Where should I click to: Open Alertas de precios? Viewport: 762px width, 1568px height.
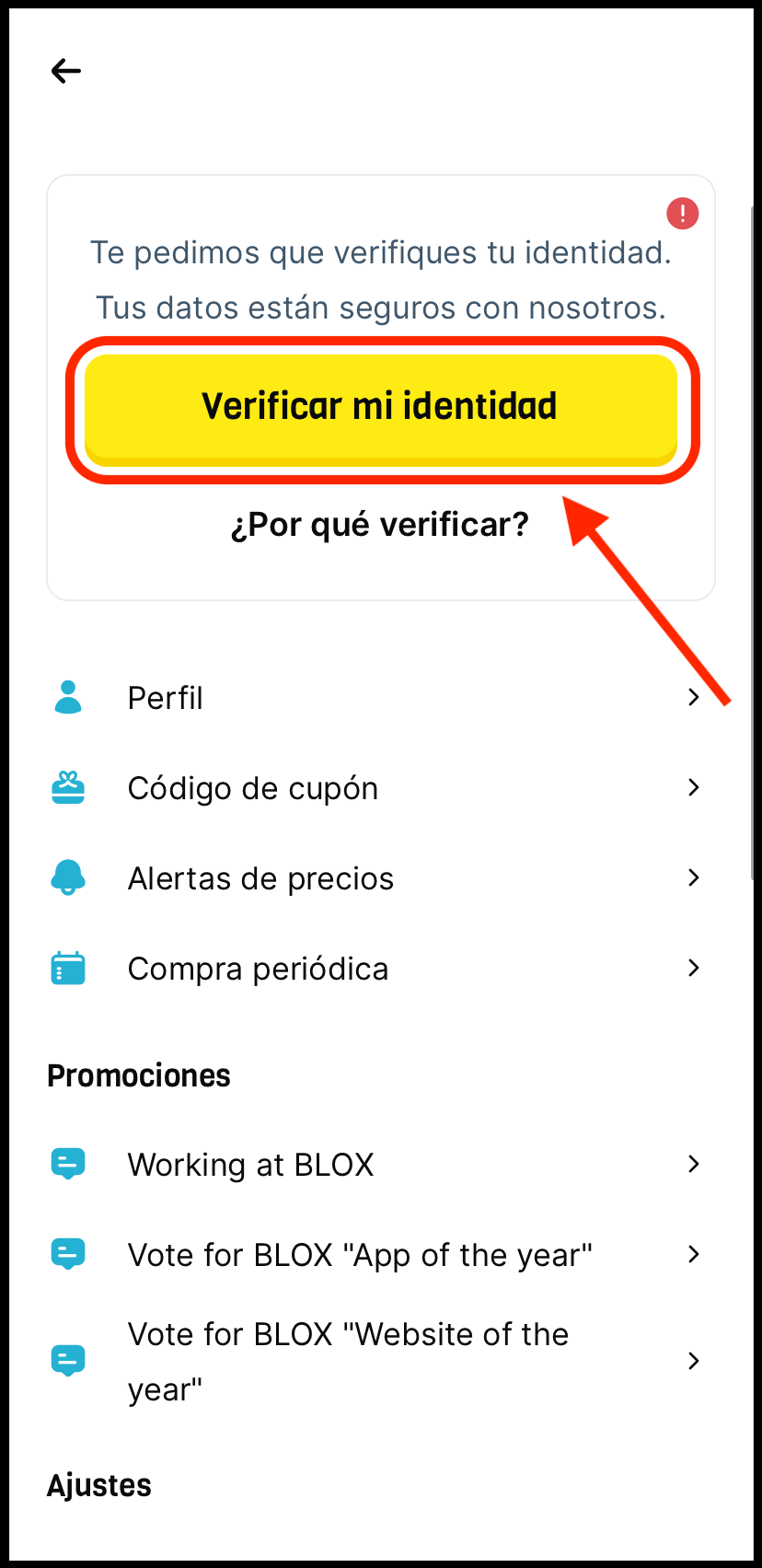click(377, 878)
